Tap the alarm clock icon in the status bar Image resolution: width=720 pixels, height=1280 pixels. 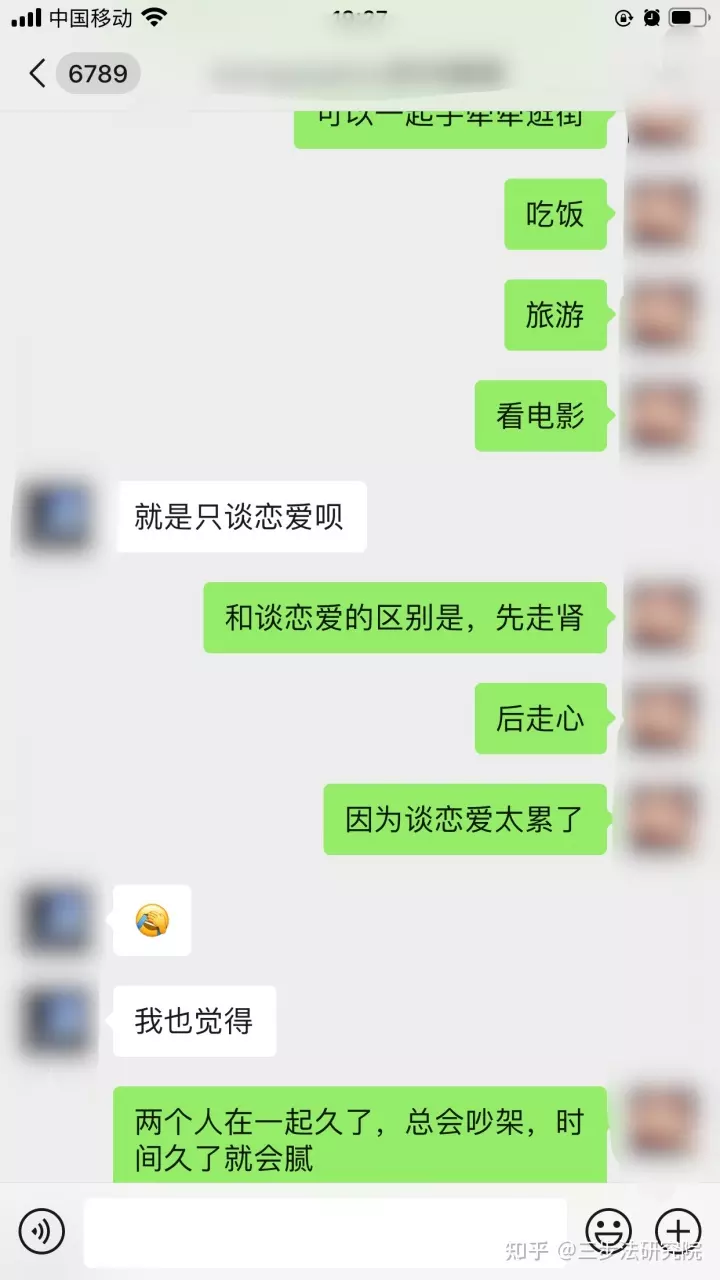[x=651, y=16]
